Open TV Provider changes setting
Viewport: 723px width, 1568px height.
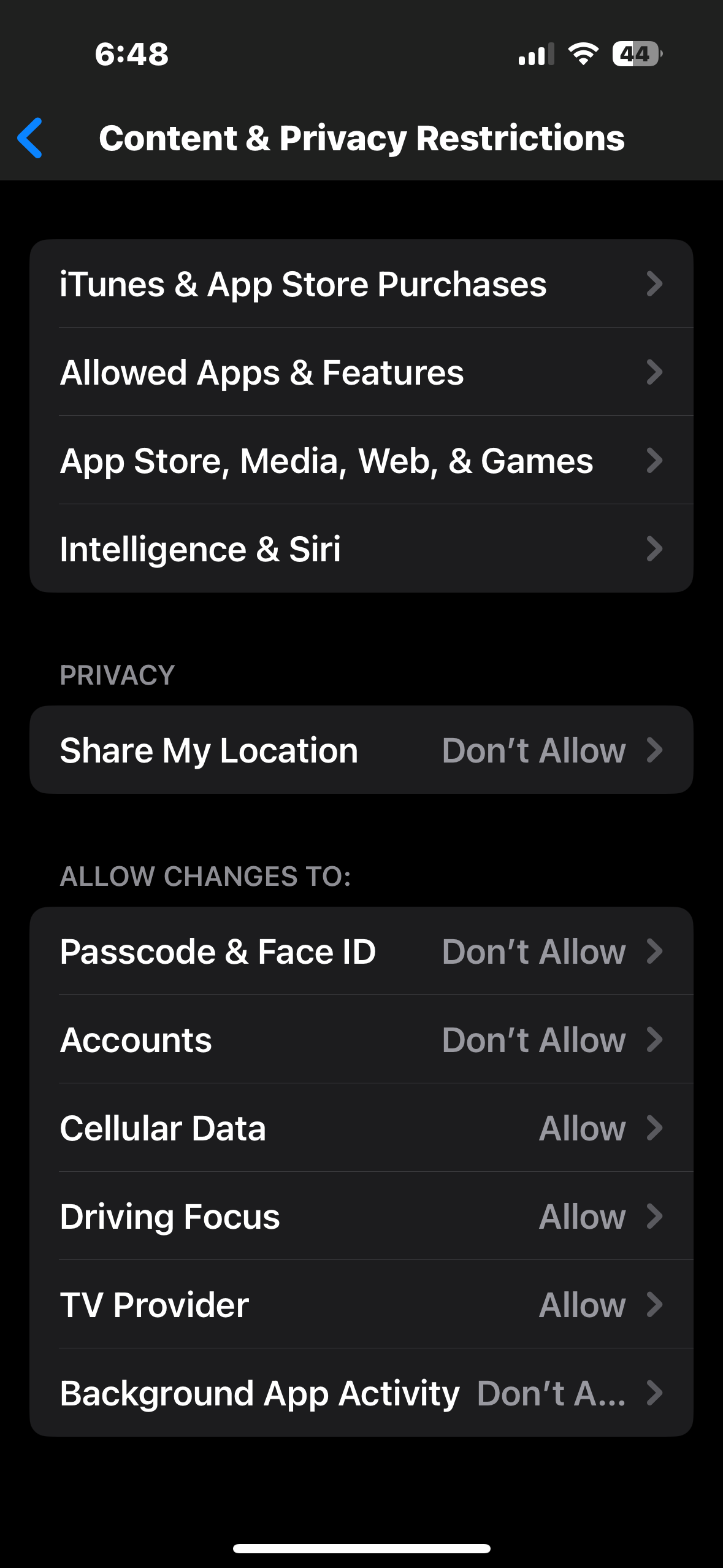point(361,1305)
